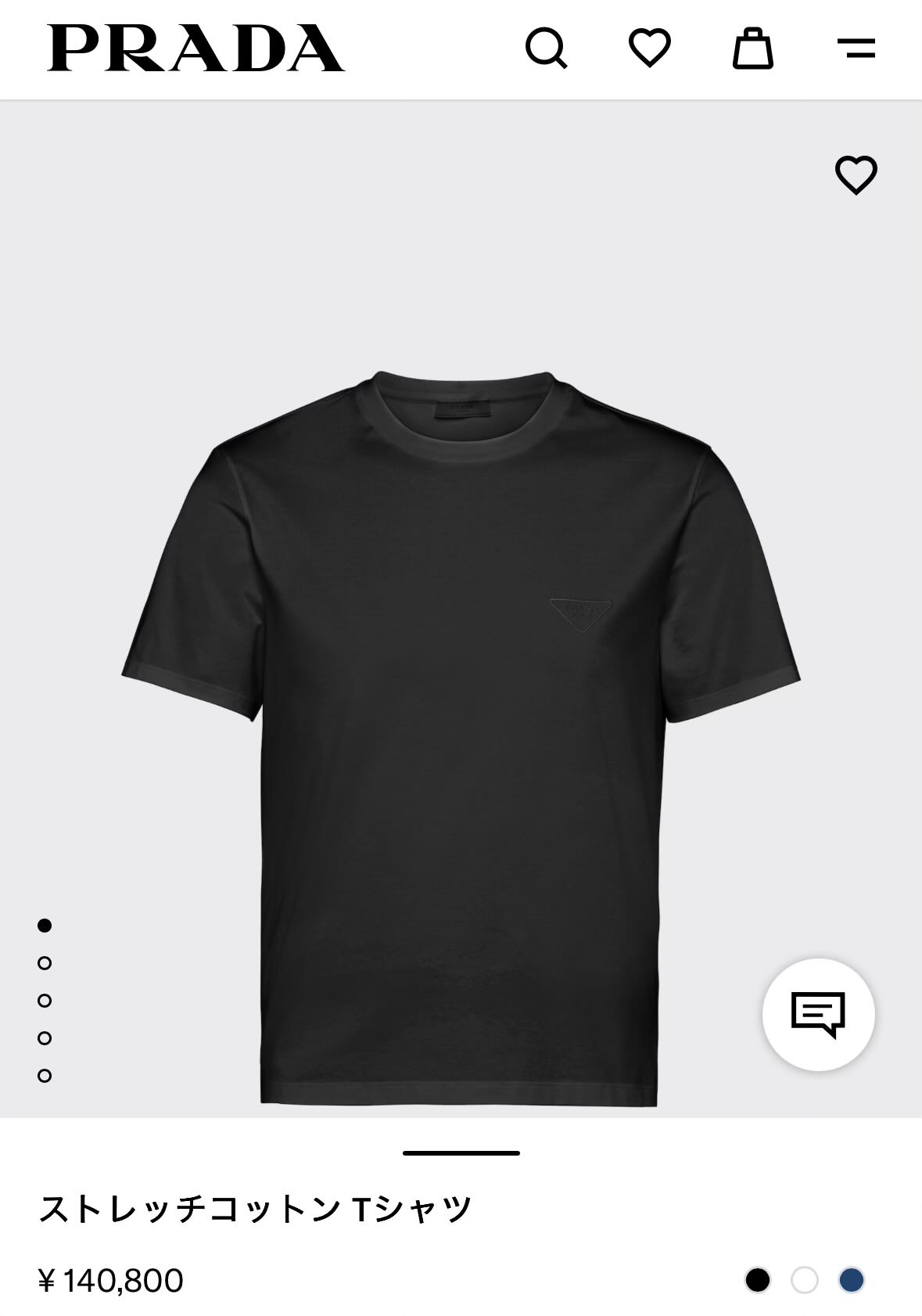Viewport: 922px width, 1316px height.
Task: Select the white color swatch
Action: [x=804, y=1280]
